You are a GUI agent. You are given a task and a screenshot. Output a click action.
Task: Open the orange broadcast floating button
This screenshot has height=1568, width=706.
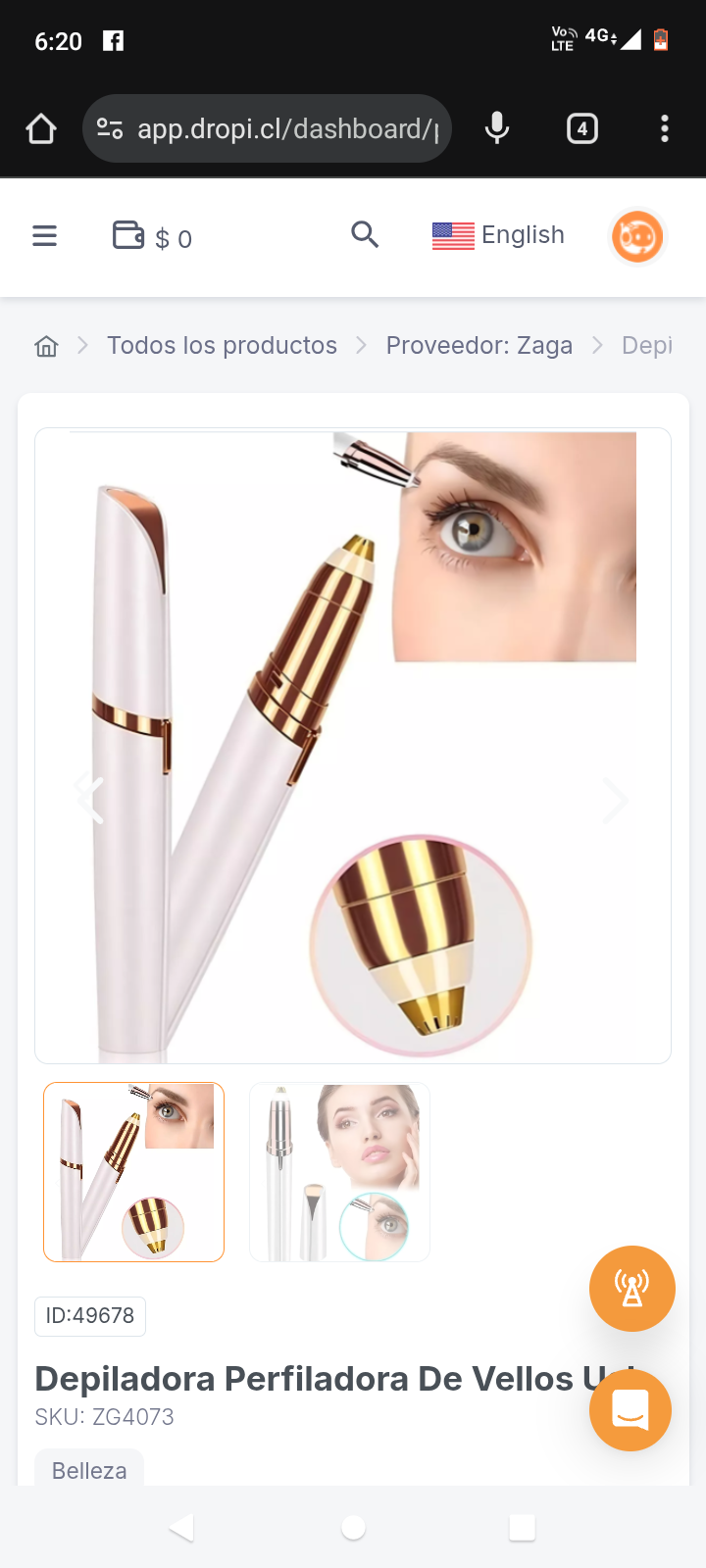[x=631, y=1288]
